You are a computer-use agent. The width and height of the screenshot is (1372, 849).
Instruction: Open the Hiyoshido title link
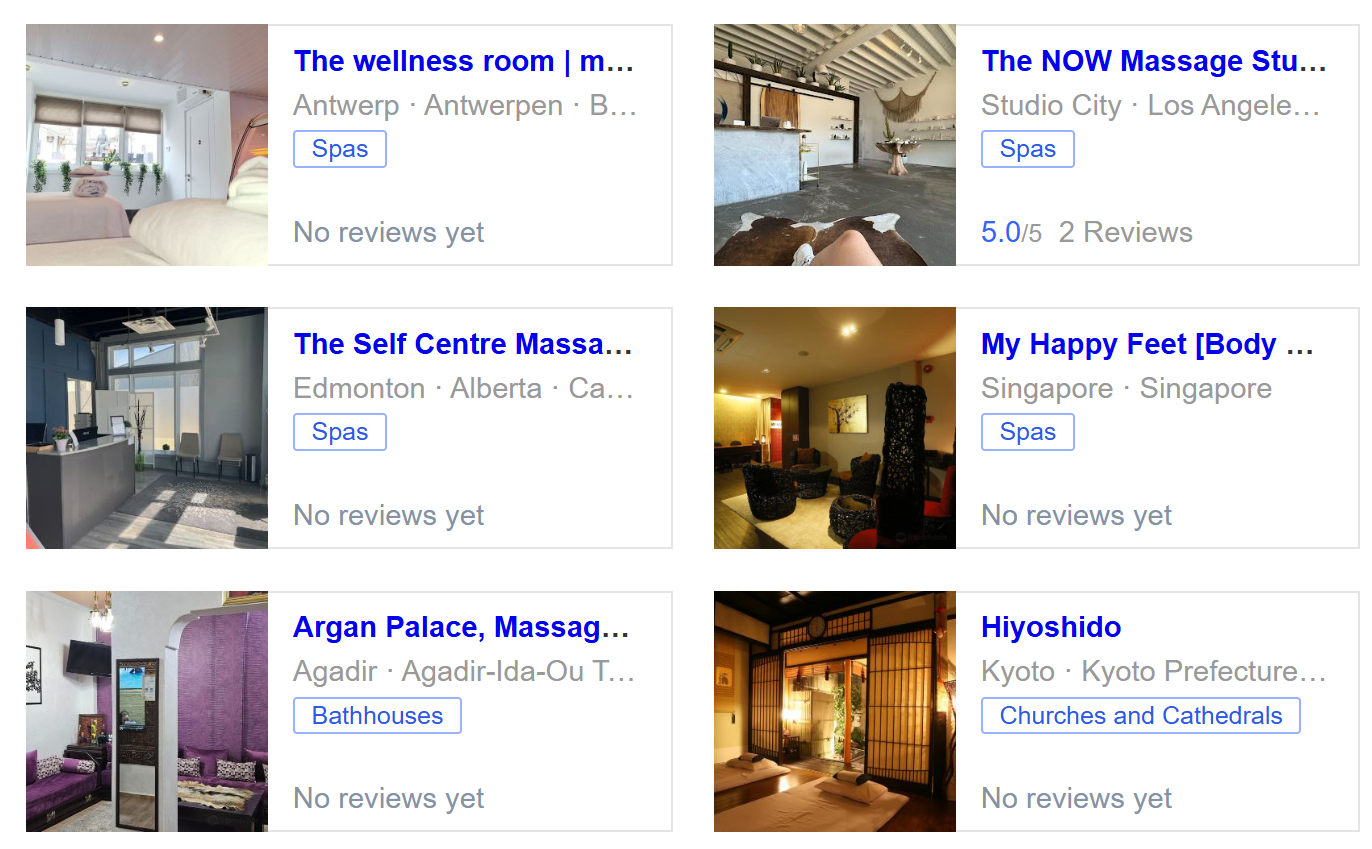[1051, 627]
